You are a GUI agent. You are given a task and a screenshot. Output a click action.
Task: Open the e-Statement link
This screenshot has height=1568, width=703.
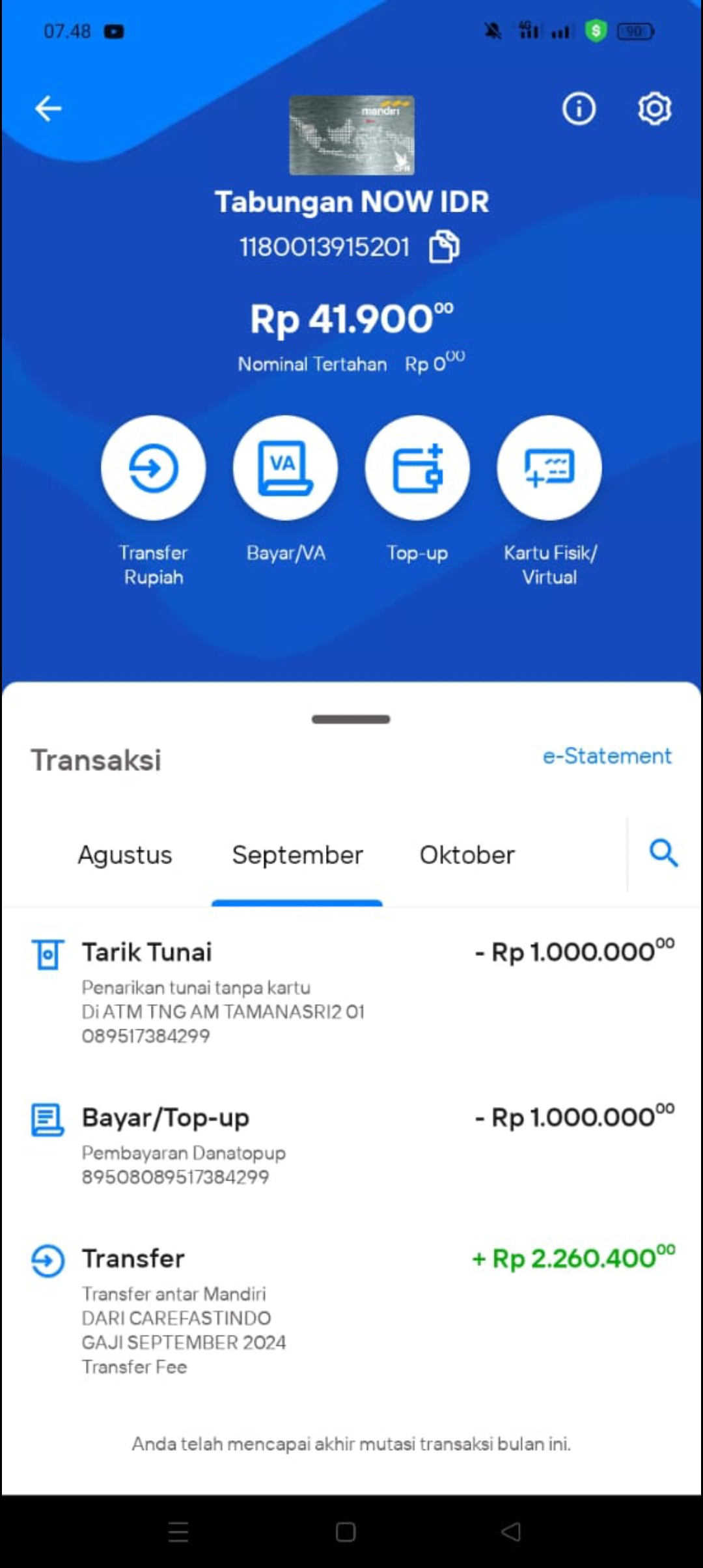(607, 756)
